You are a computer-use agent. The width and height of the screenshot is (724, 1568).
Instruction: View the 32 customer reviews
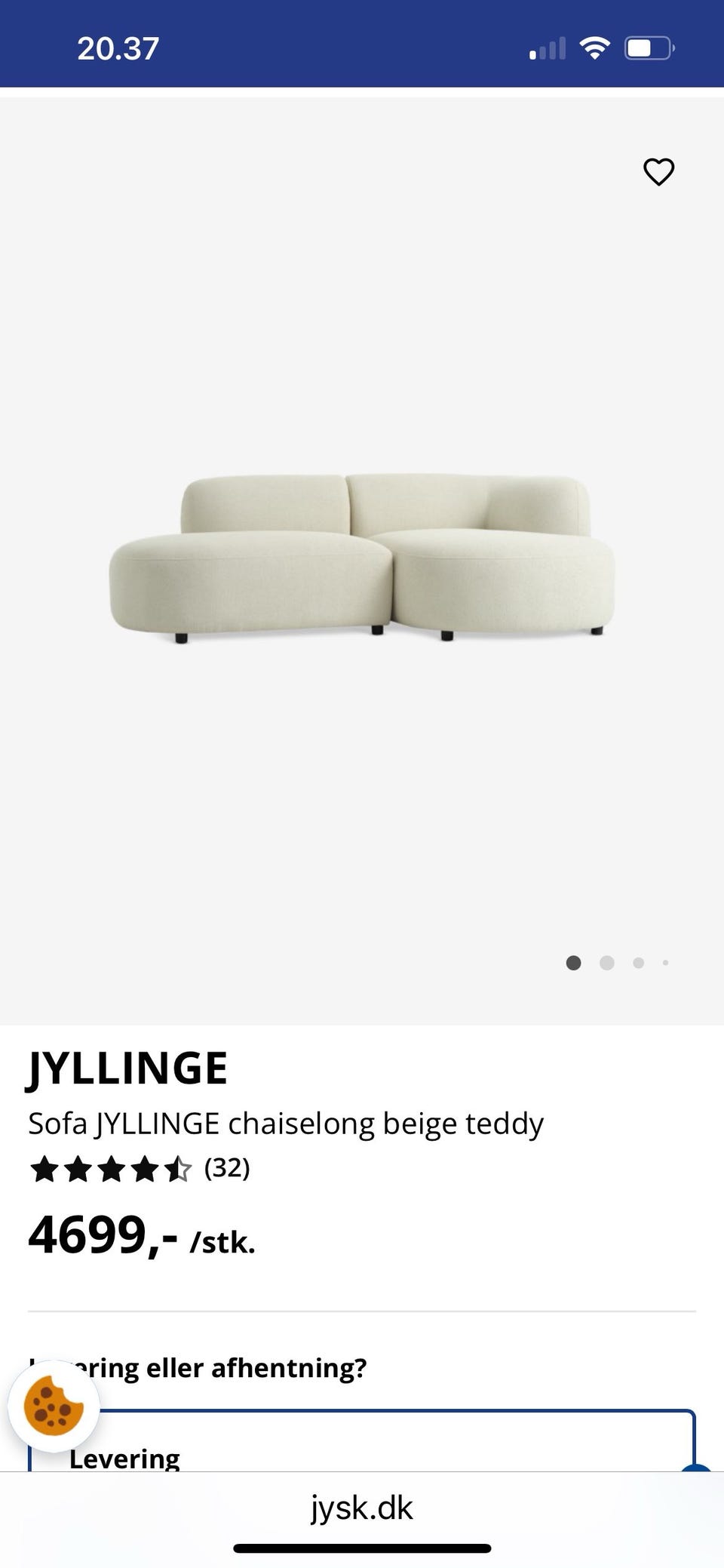click(226, 1168)
